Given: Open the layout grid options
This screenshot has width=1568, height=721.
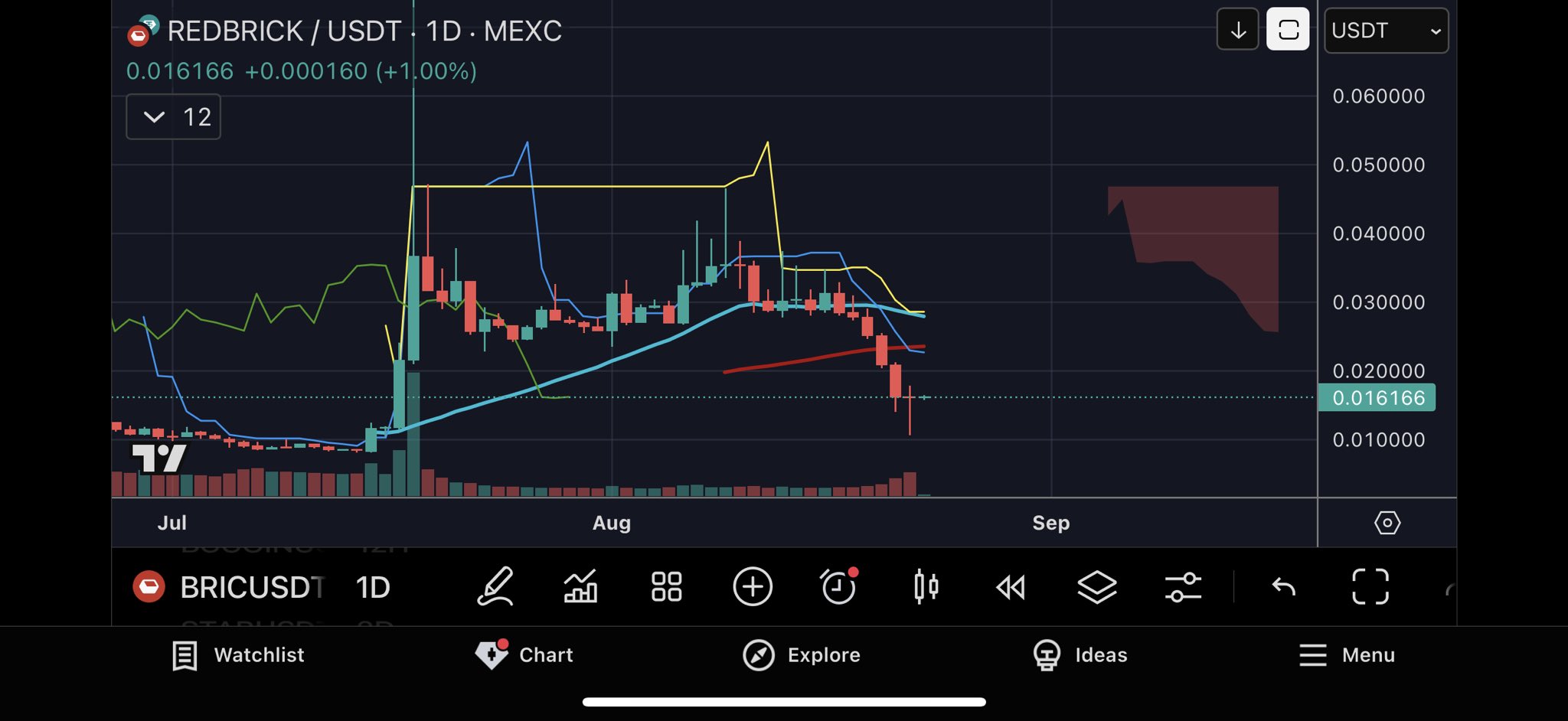Looking at the screenshot, I should pyautogui.click(x=666, y=588).
